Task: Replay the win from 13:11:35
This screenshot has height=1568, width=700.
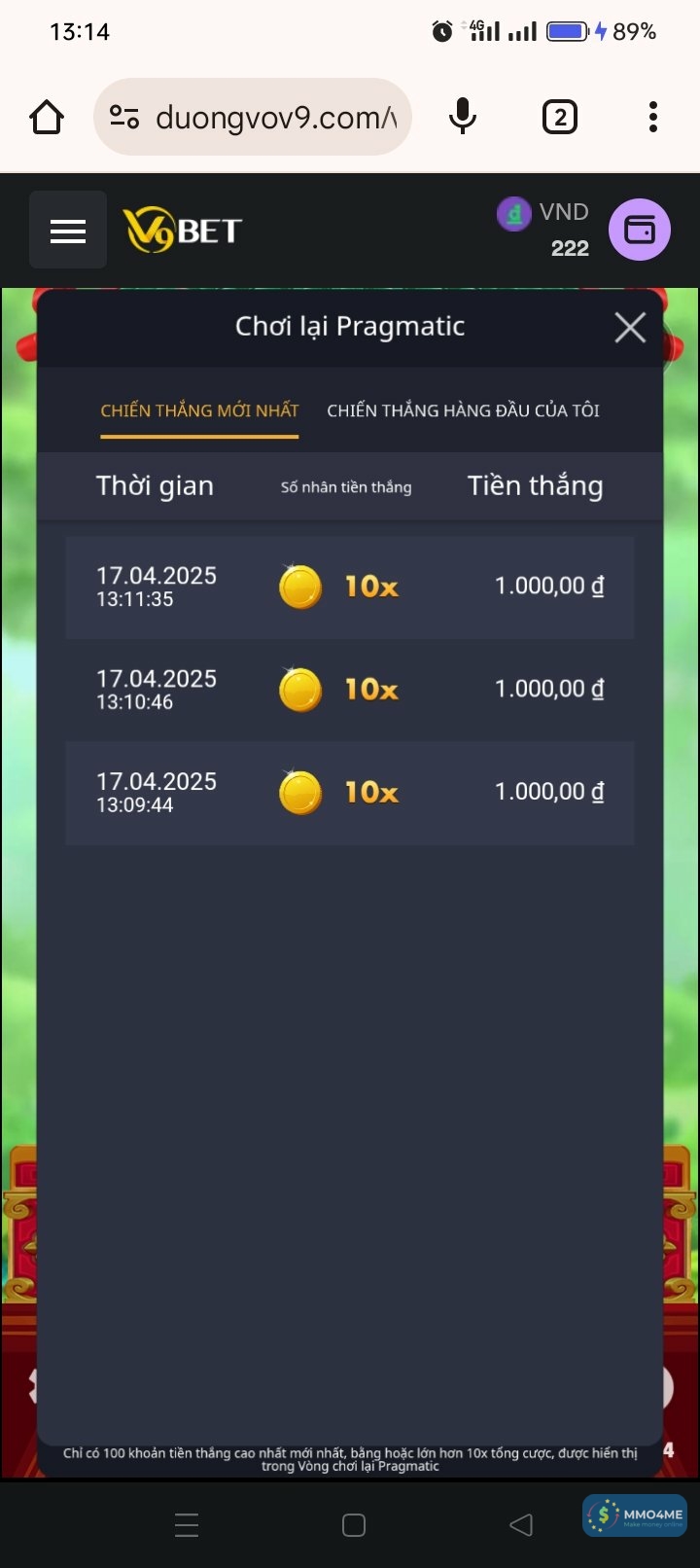Action: pos(350,588)
